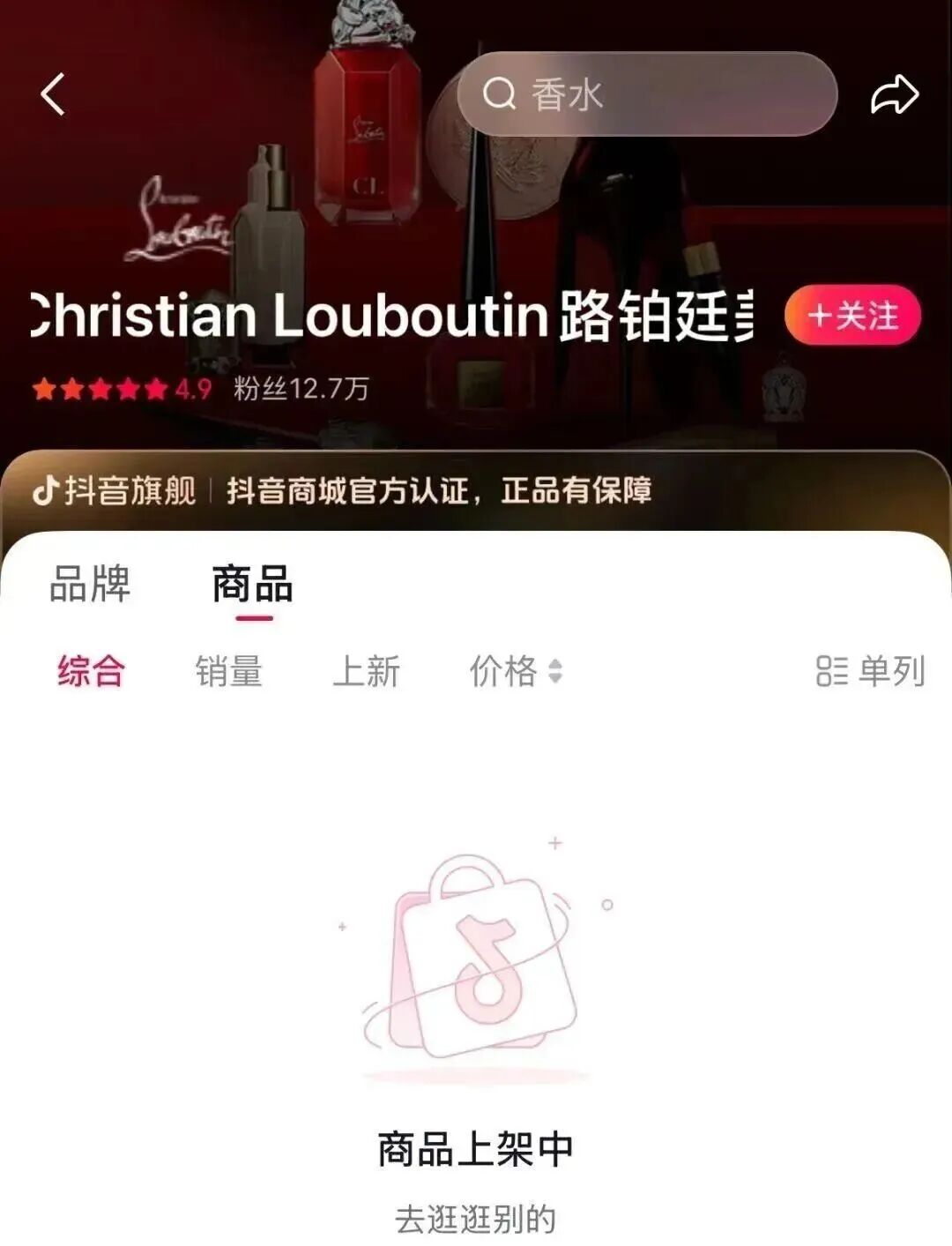Go back using the arrow
This screenshot has height=1246, width=952.
click(x=53, y=94)
